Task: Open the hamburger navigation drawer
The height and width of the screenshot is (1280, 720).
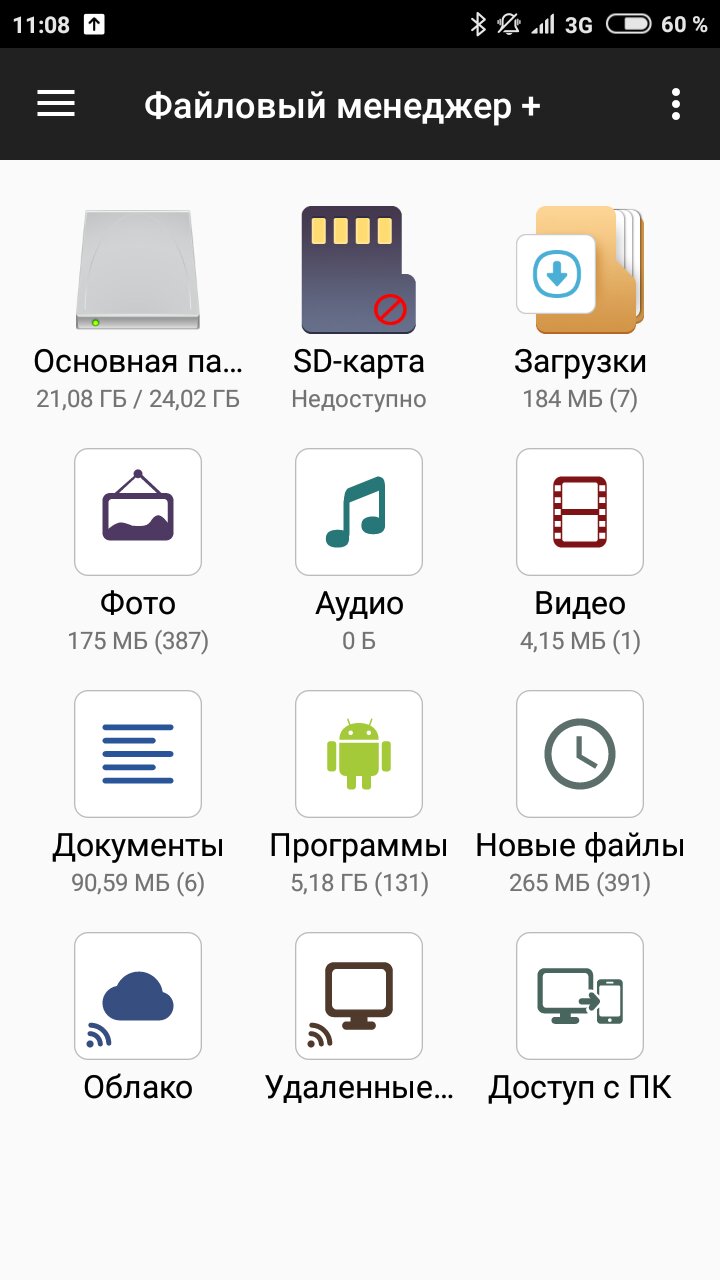Action: (56, 104)
